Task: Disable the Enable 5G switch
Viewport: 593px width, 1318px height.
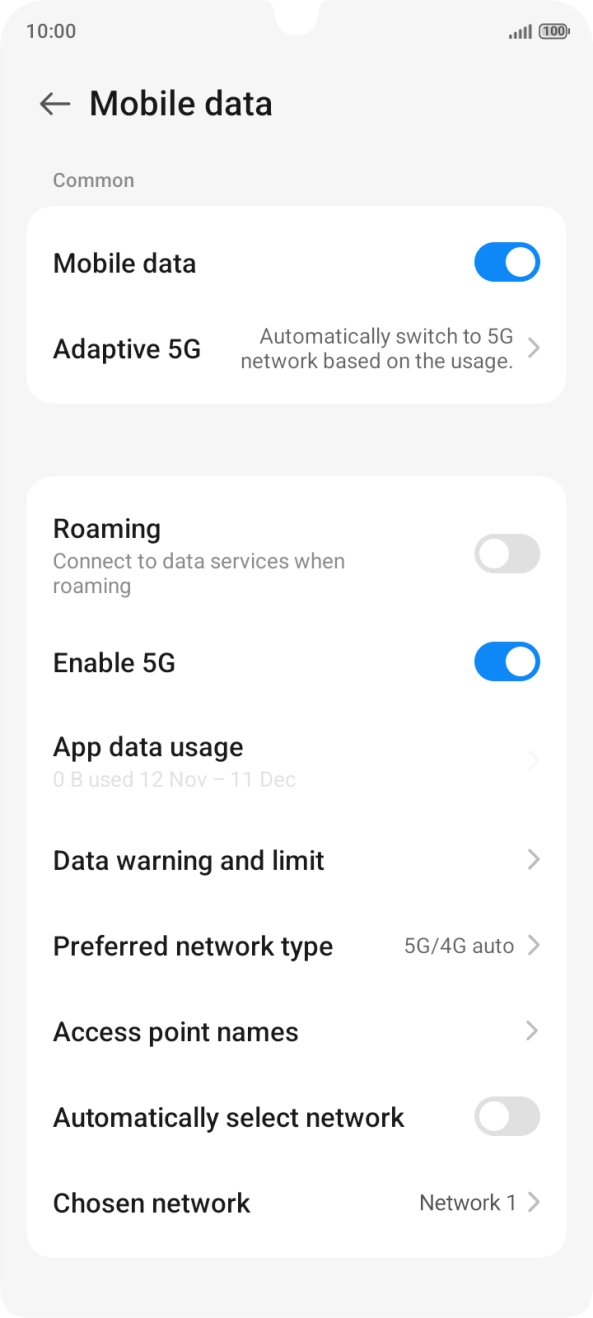Action: click(507, 662)
